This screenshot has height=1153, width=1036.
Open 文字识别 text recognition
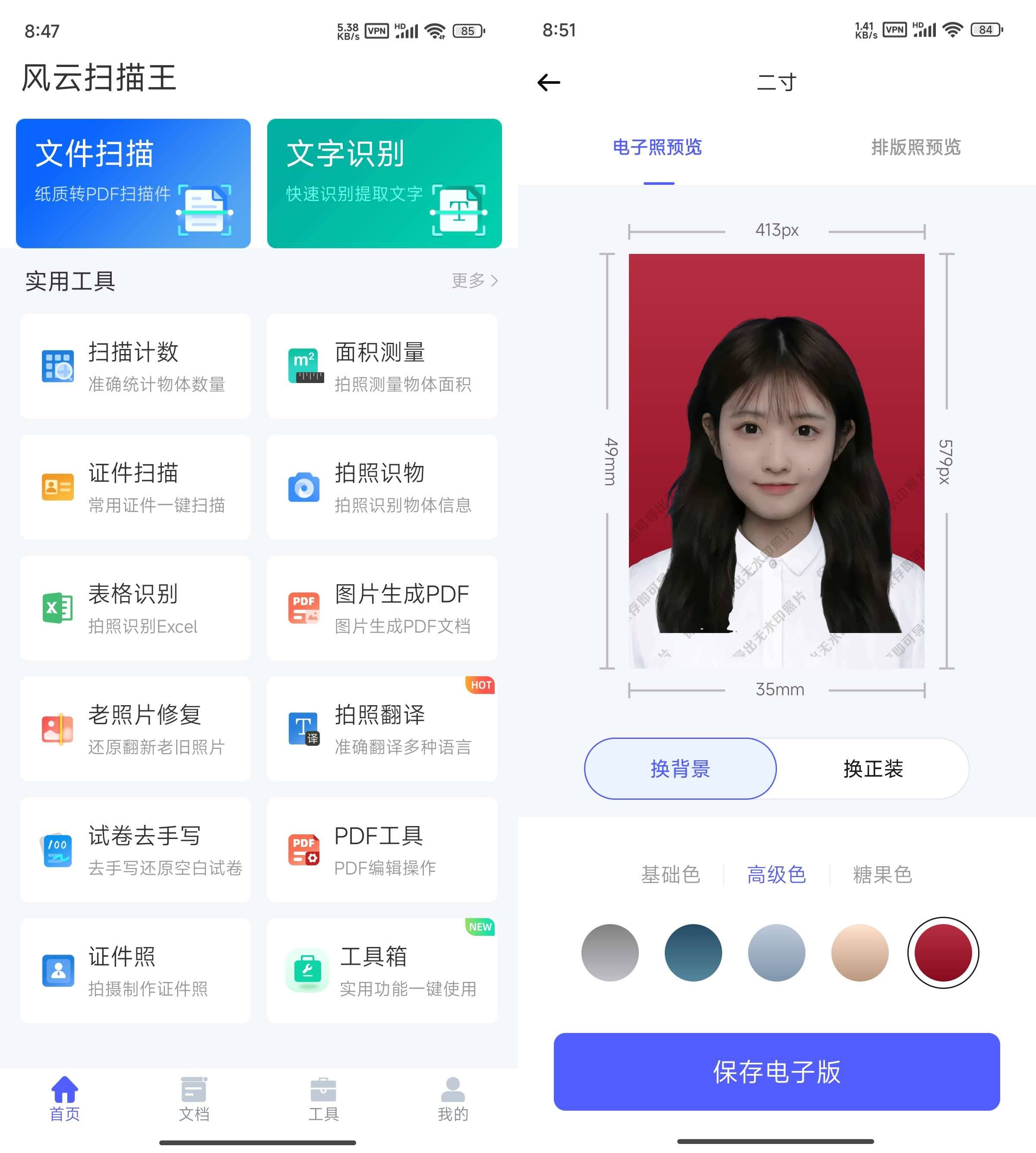(x=384, y=184)
